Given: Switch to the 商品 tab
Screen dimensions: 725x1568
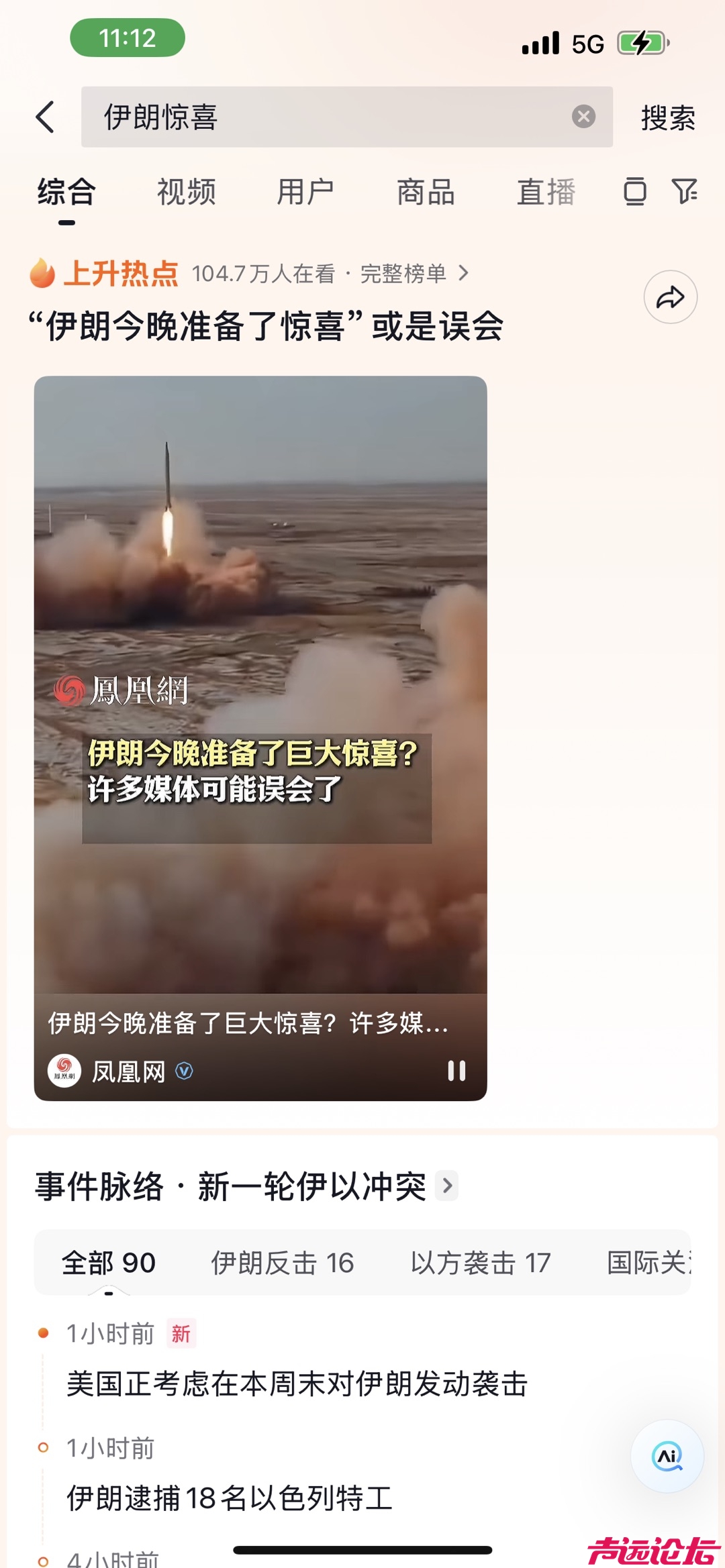Looking at the screenshot, I should [x=426, y=192].
